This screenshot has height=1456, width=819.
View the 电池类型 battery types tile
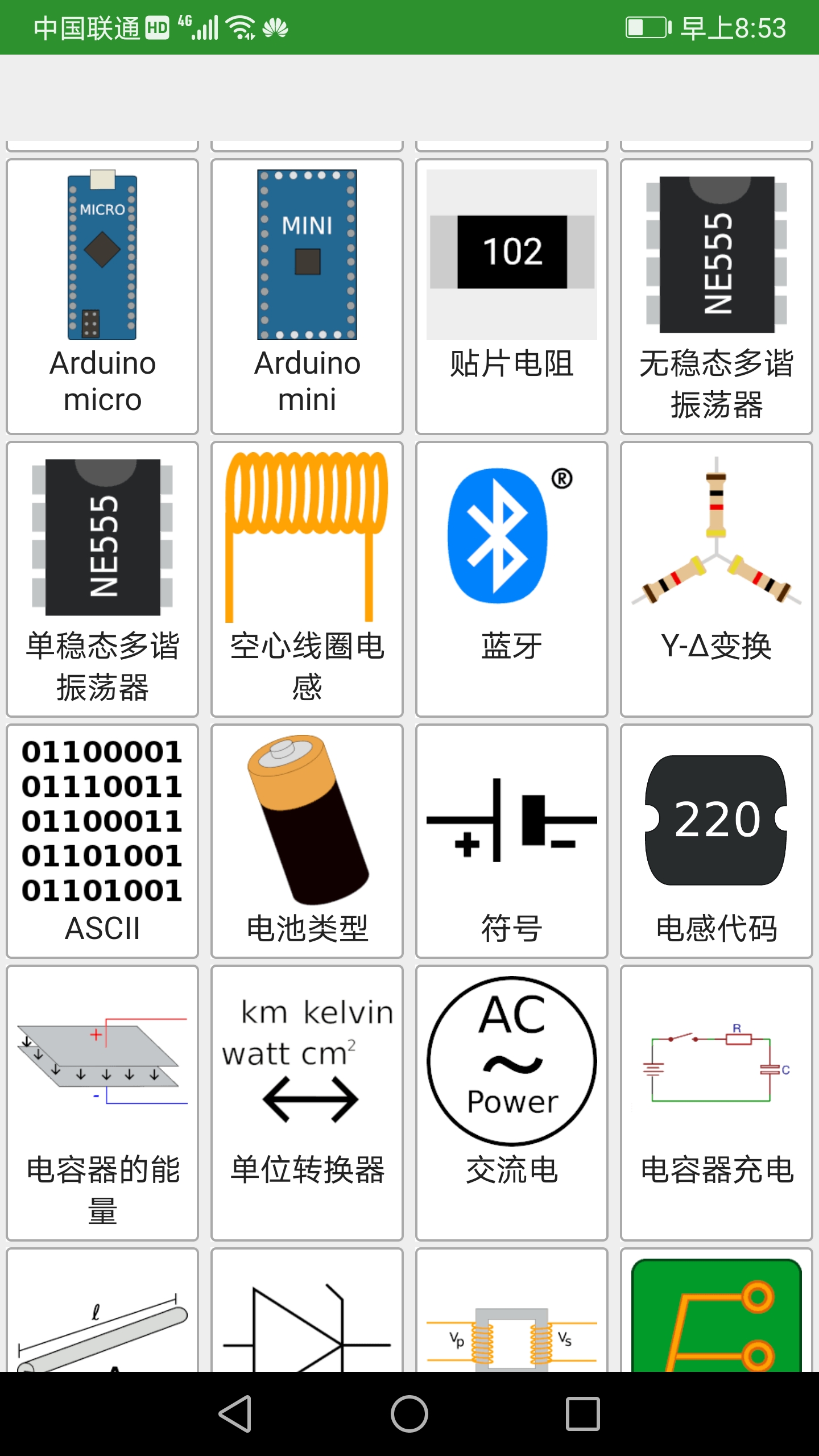[307, 841]
